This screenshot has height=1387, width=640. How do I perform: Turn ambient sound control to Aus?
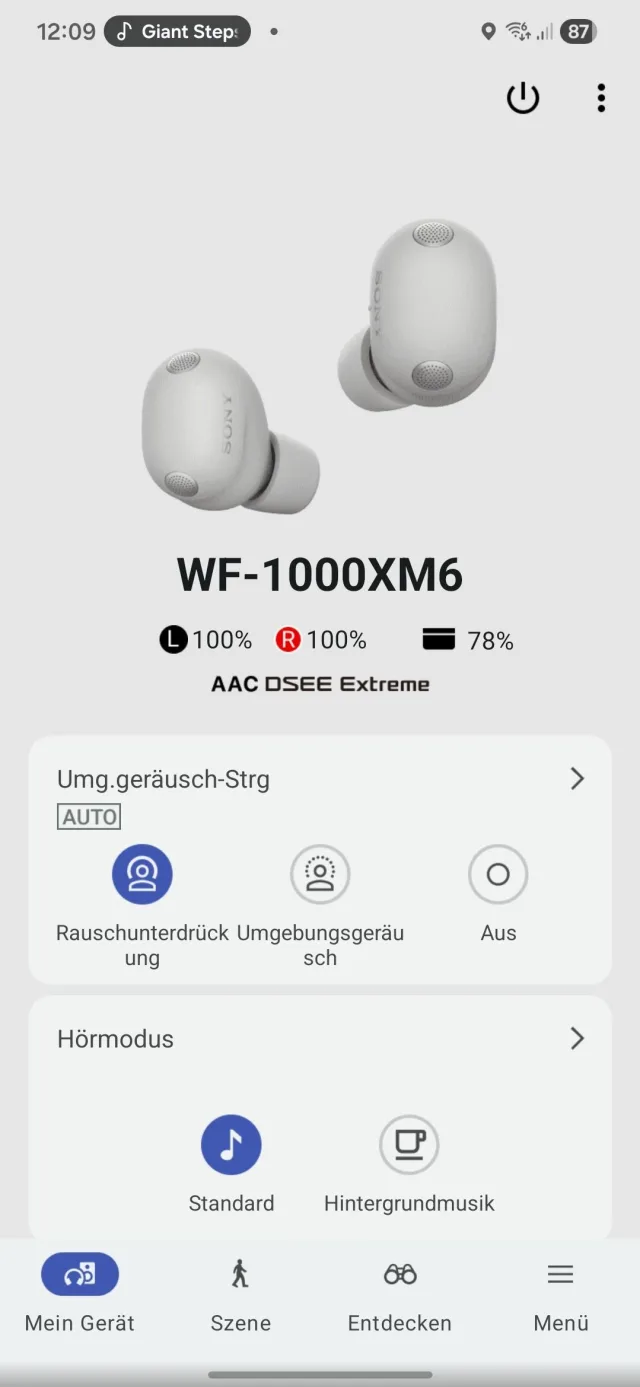[498, 875]
